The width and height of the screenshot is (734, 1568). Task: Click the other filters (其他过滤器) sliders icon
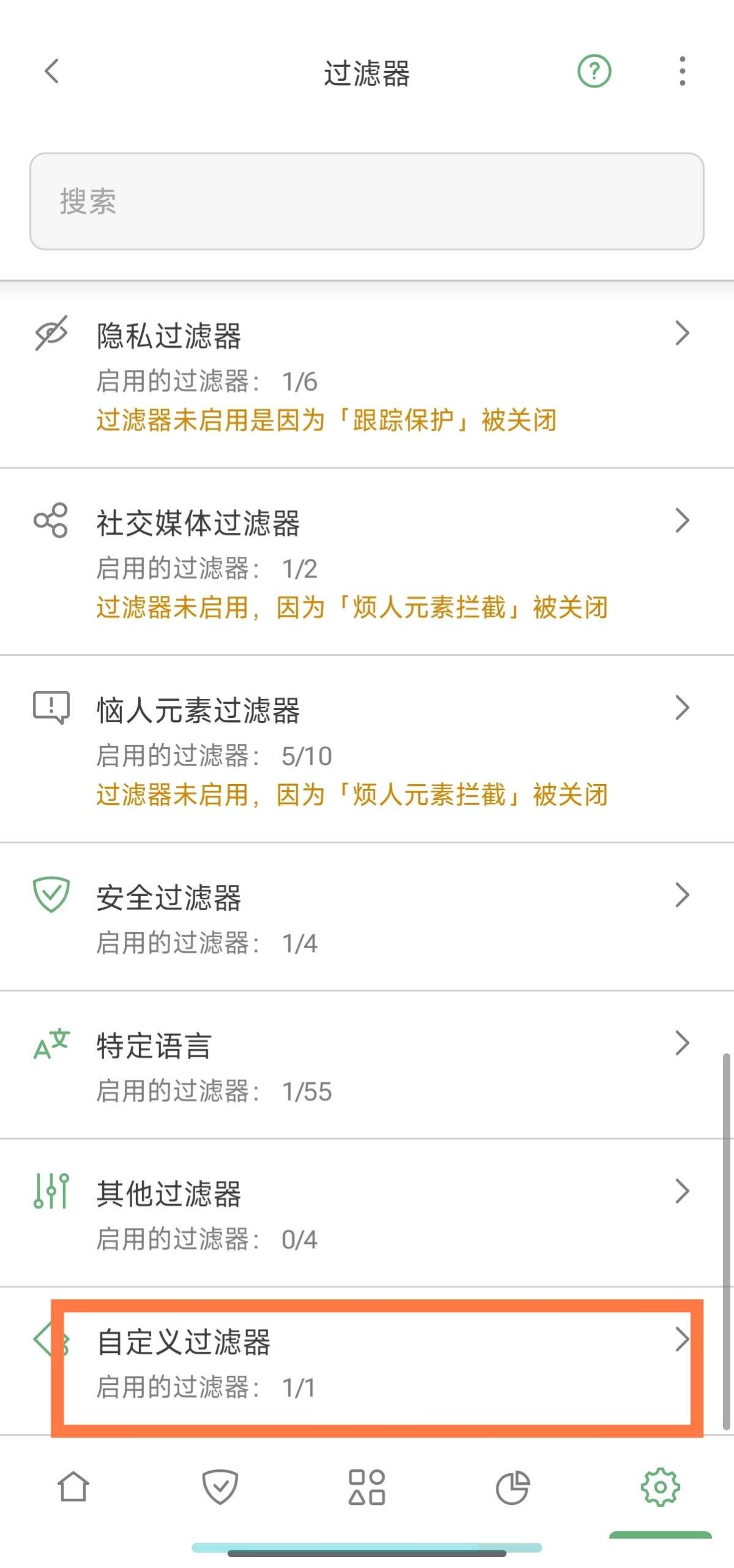[x=51, y=1193]
